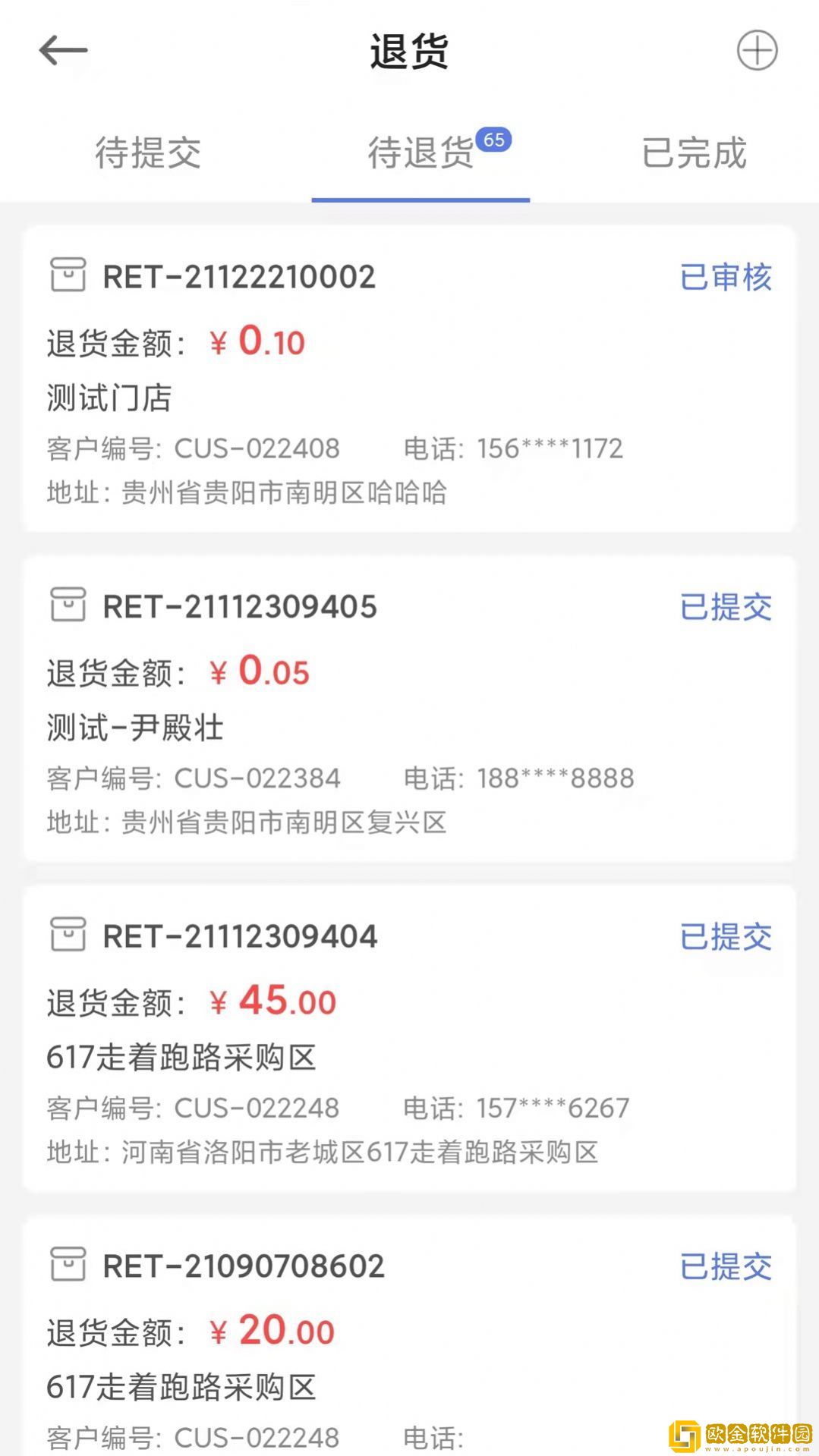The height and width of the screenshot is (1456, 819).
Task: Switch to the 待提交 tab
Action: [x=149, y=154]
